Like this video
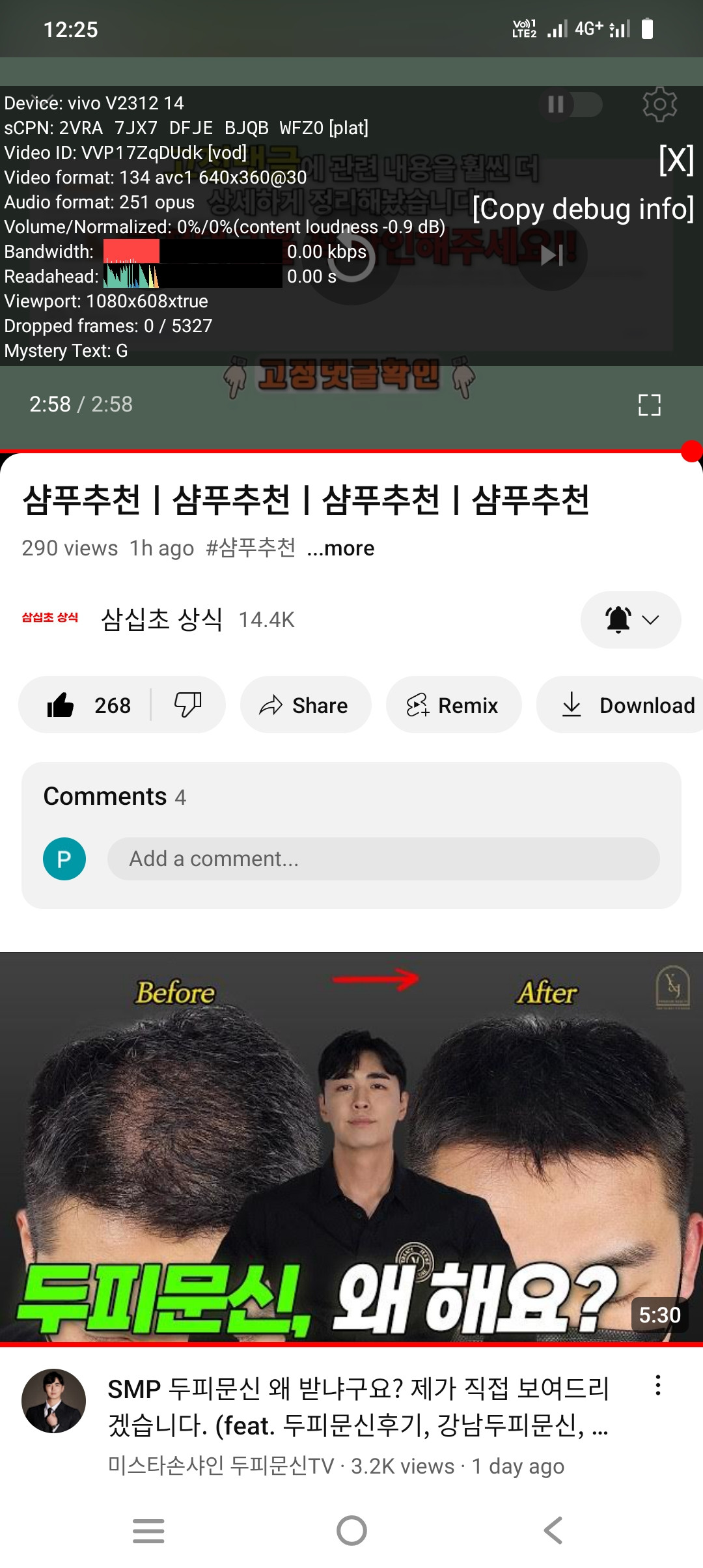The width and height of the screenshot is (703, 1568). pyautogui.click(x=88, y=705)
